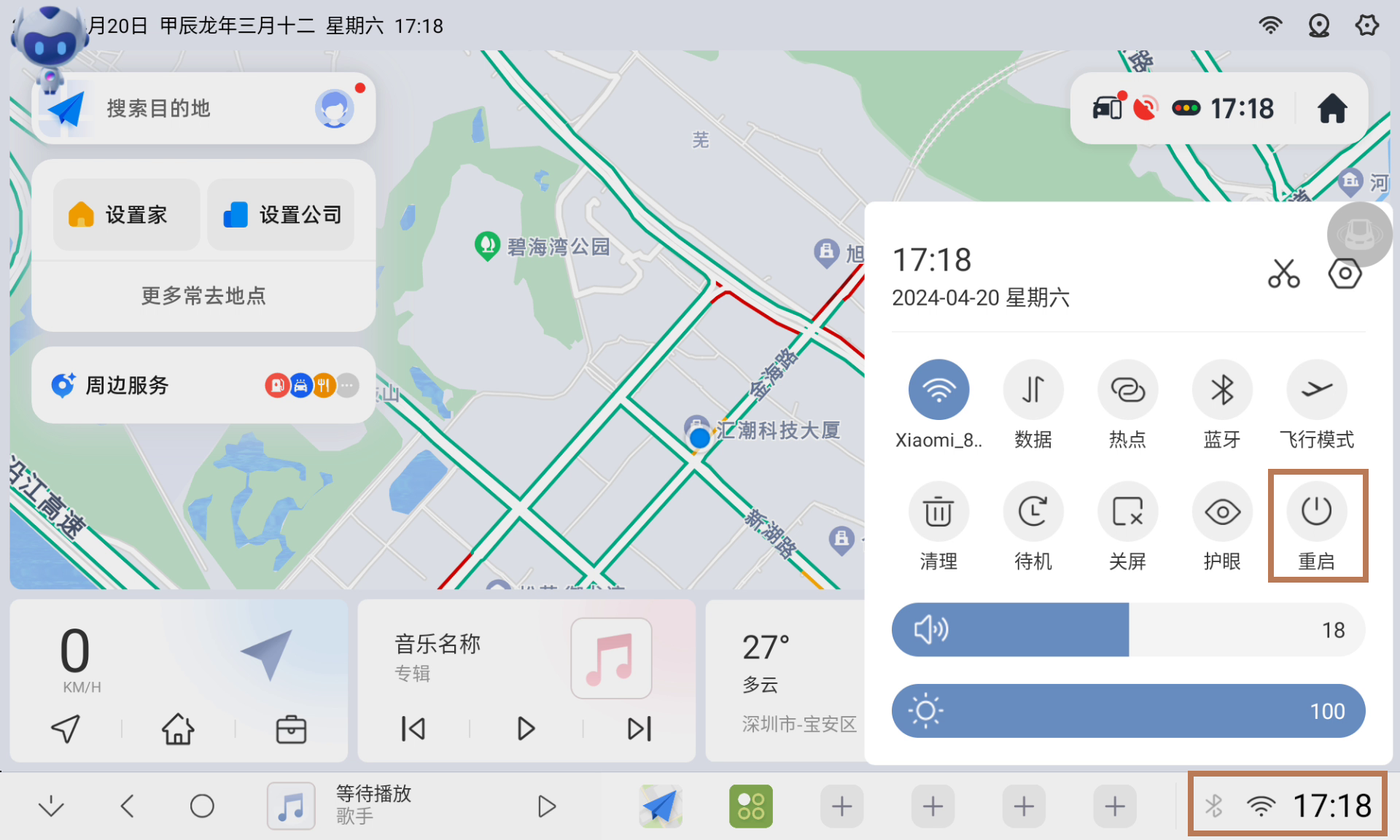The height and width of the screenshot is (840, 1400).
Task: Enable 飞行模式 airplane mode
Action: click(1316, 390)
